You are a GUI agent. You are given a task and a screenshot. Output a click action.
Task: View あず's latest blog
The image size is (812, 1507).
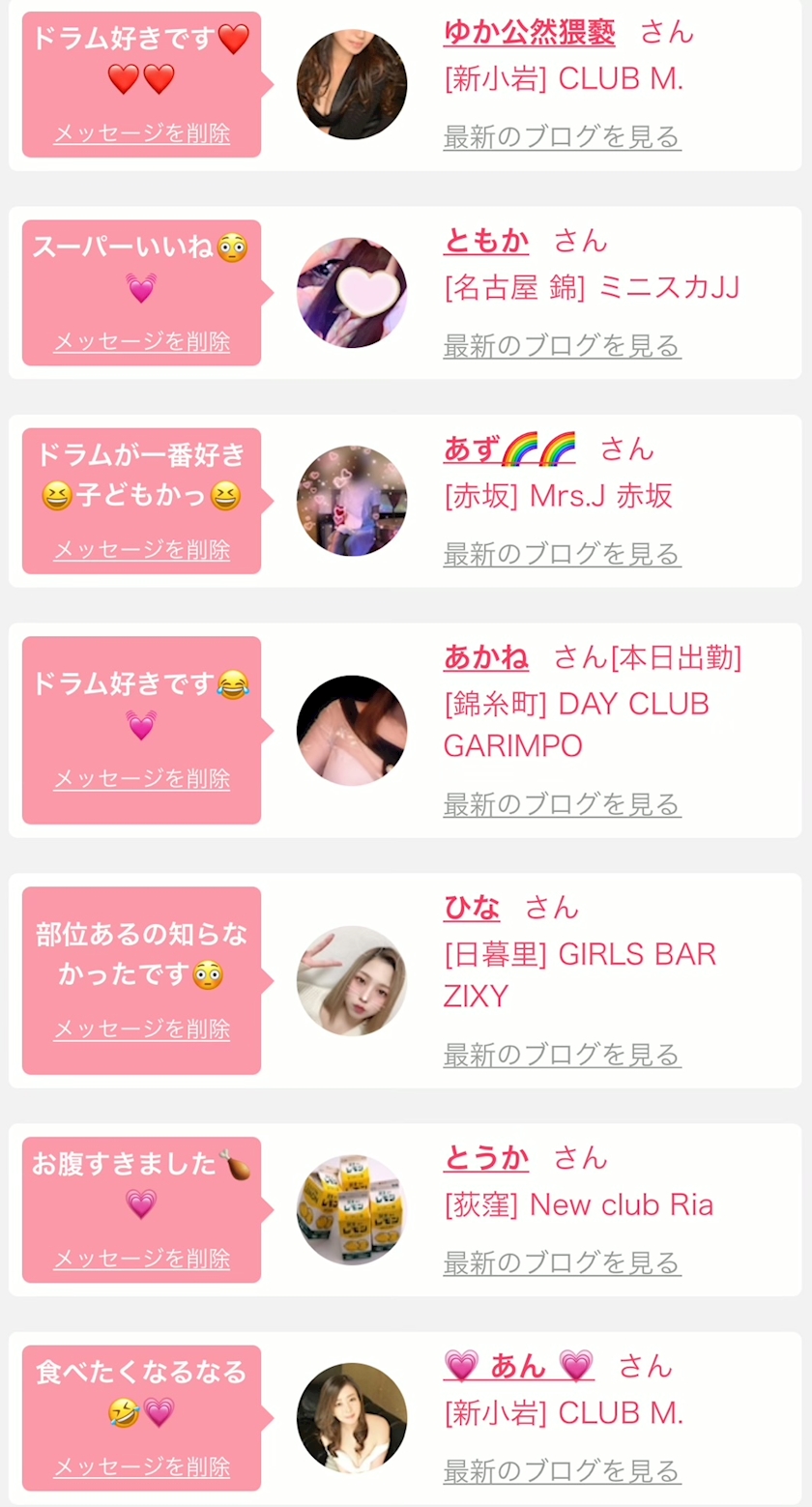coord(562,554)
